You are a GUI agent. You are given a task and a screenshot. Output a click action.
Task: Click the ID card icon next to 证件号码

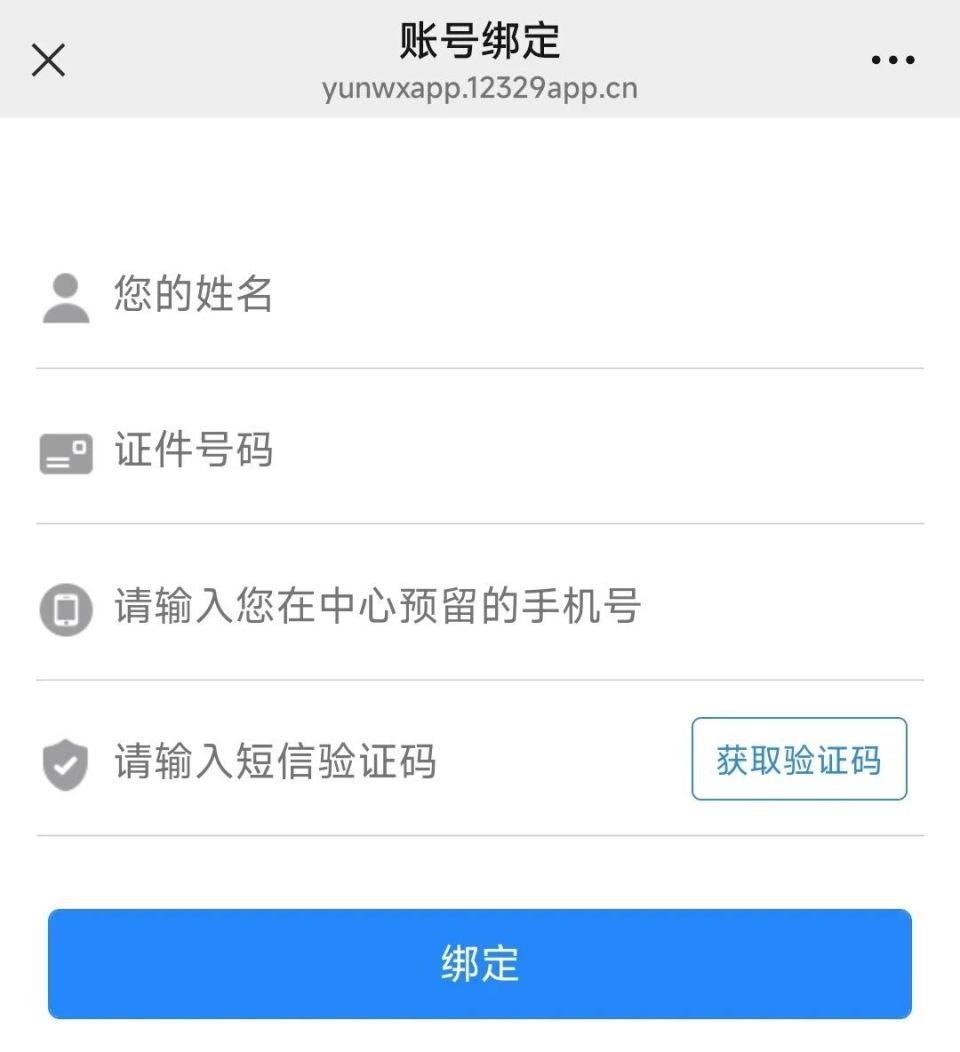pyautogui.click(x=64, y=450)
